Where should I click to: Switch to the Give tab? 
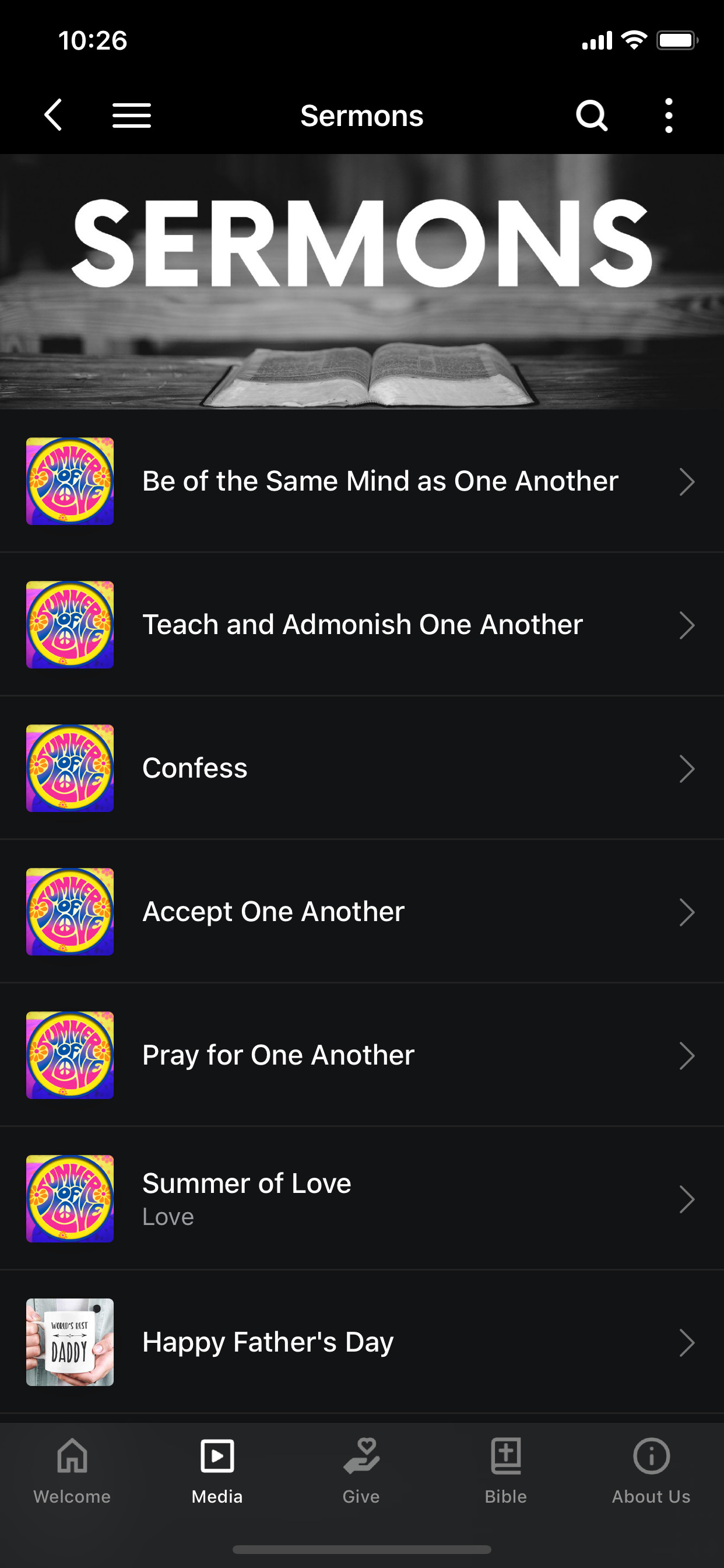(x=361, y=1471)
